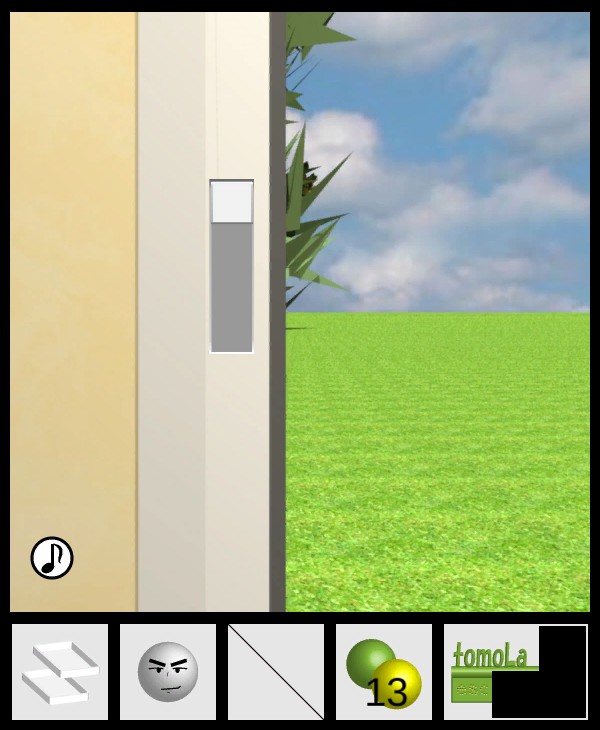Image resolution: width=600 pixels, height=730 pixels.
Task: Select the gray angry face ball
Action: click(168, 672)
